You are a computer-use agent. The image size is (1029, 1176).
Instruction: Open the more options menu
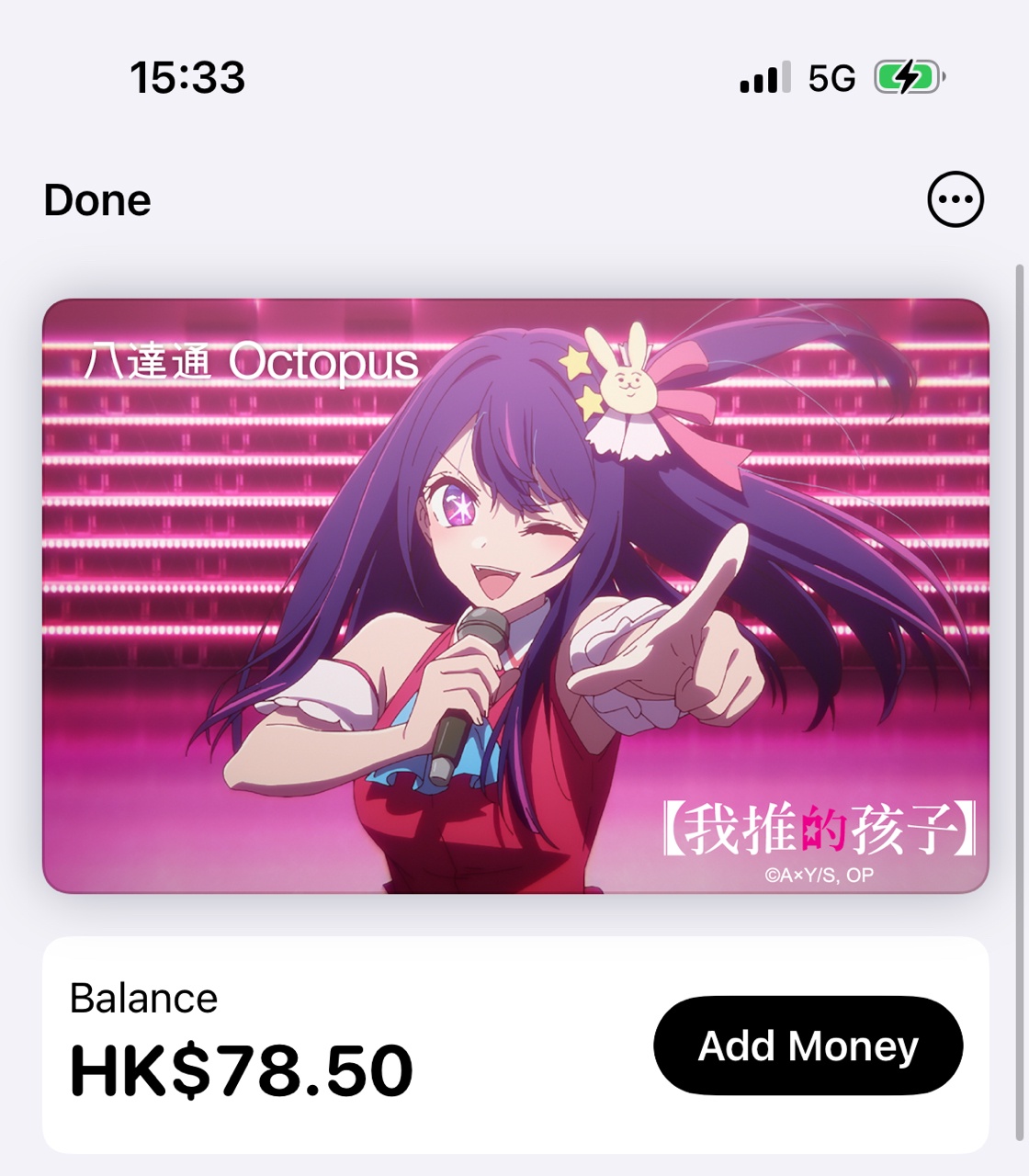[955, 199]
